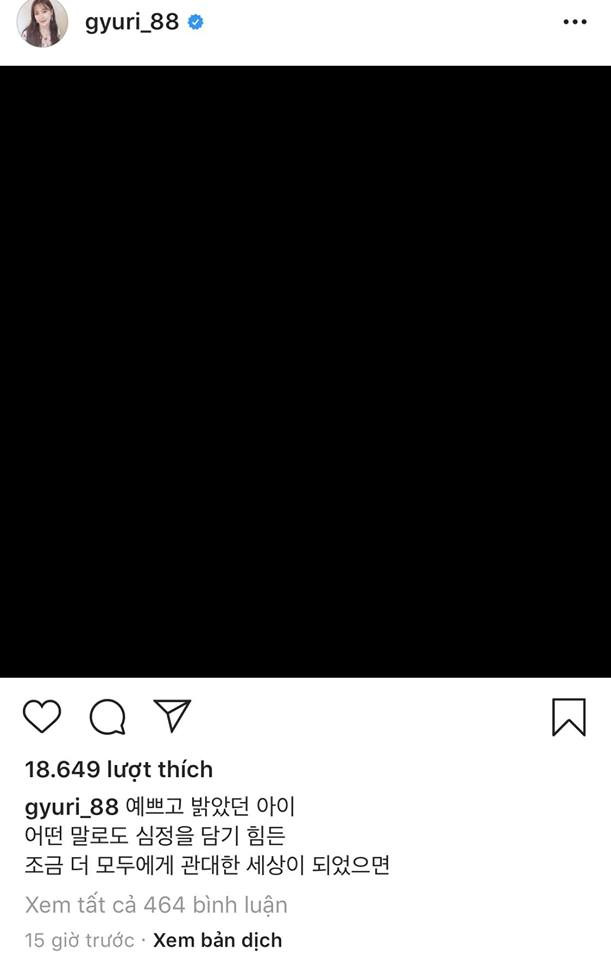Open the gyuri_88 username in post header

click(x=131, y=21)
